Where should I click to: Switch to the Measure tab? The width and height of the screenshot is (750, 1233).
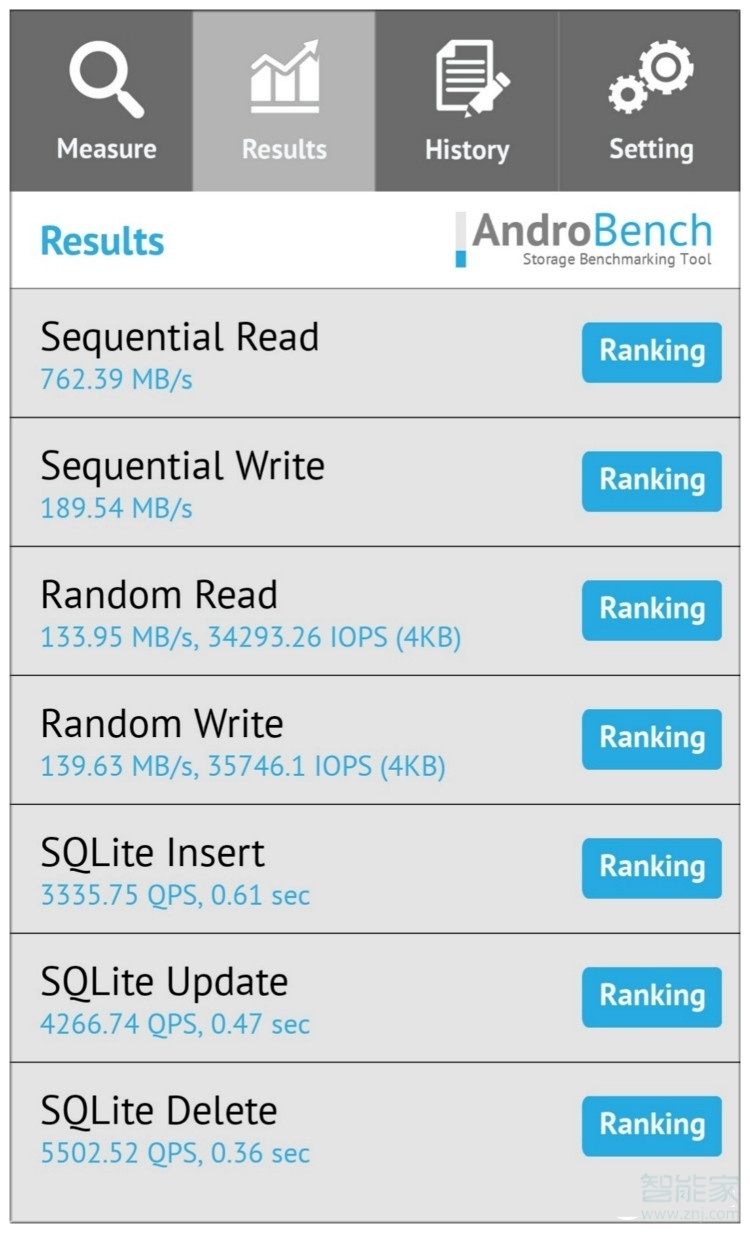pos(105,102)
